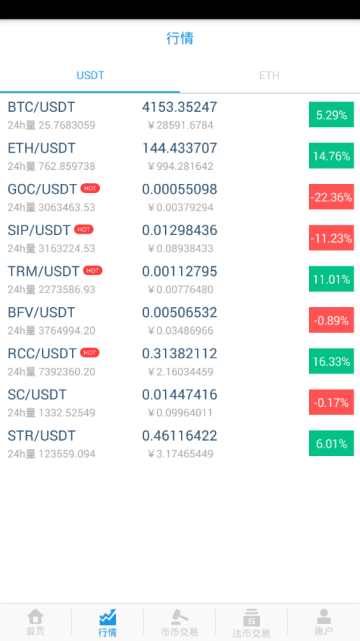This screenshot has height=641, width=360.
Task: Open the ETH/USDT trading pair
Action: pyautogui.click(x=180, y=156)
